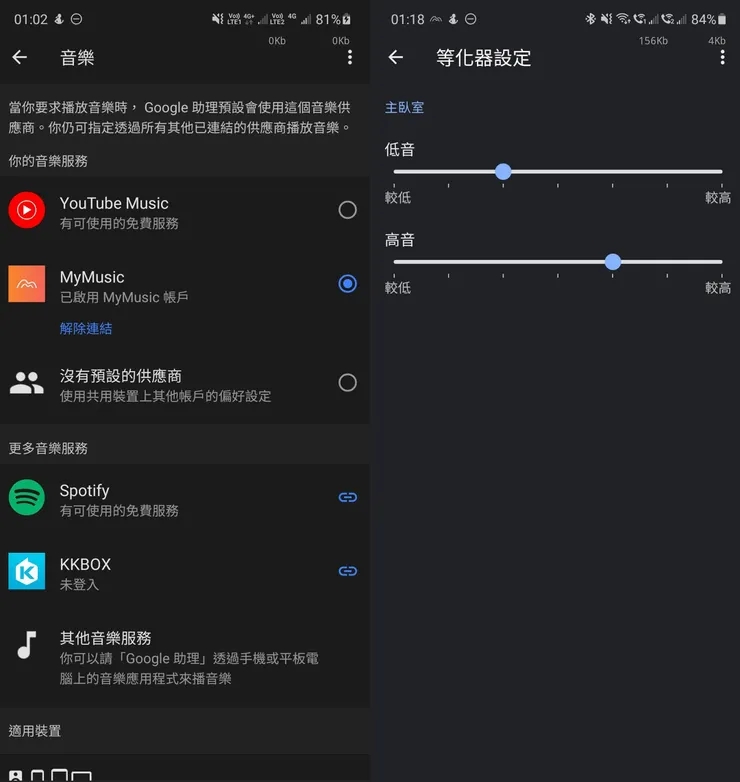Select the YouTube Music icon
The width and height of the screenshot is (740, 782).
(x=27, y=210)
